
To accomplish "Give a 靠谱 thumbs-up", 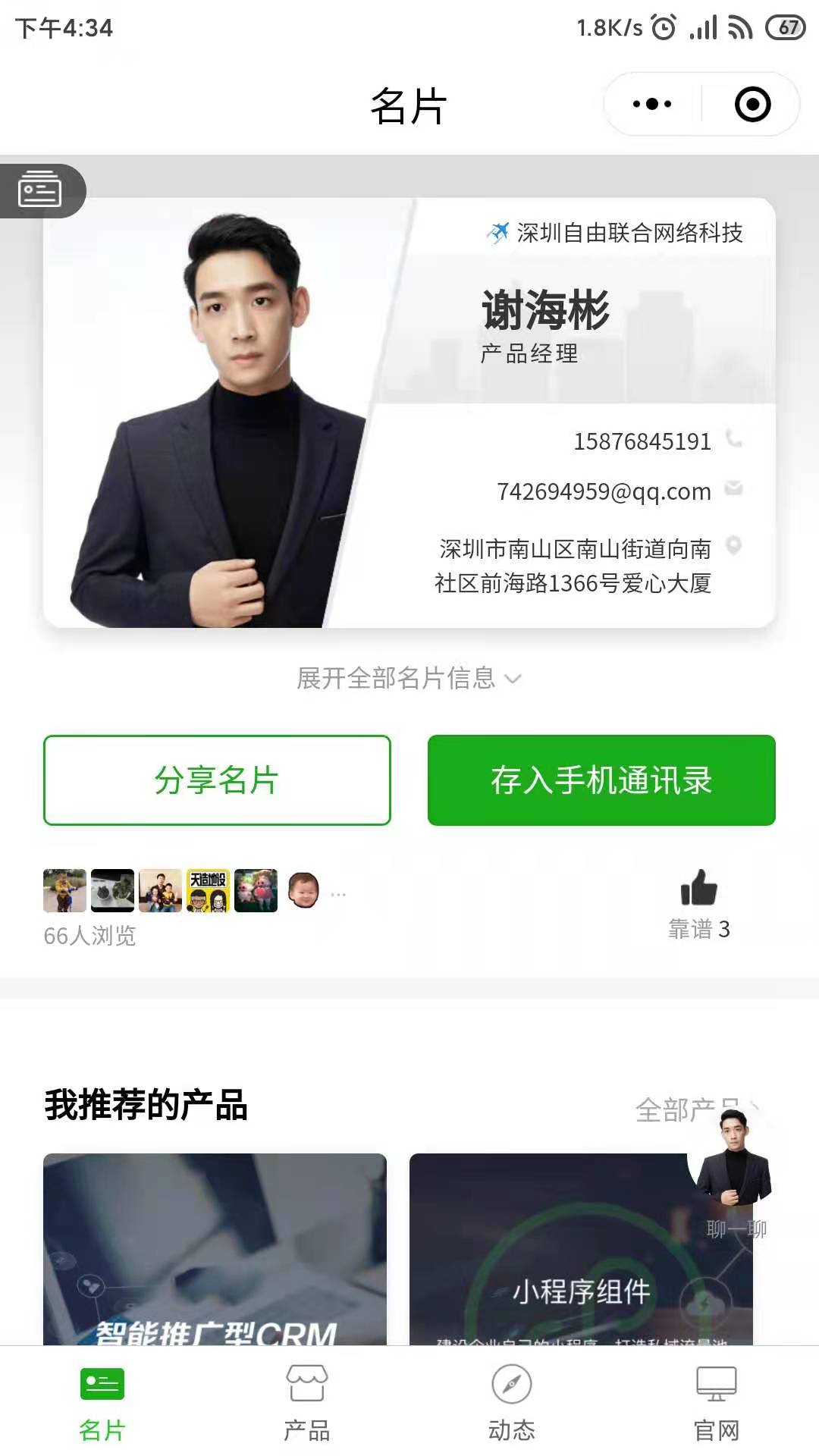I will 698,890.
